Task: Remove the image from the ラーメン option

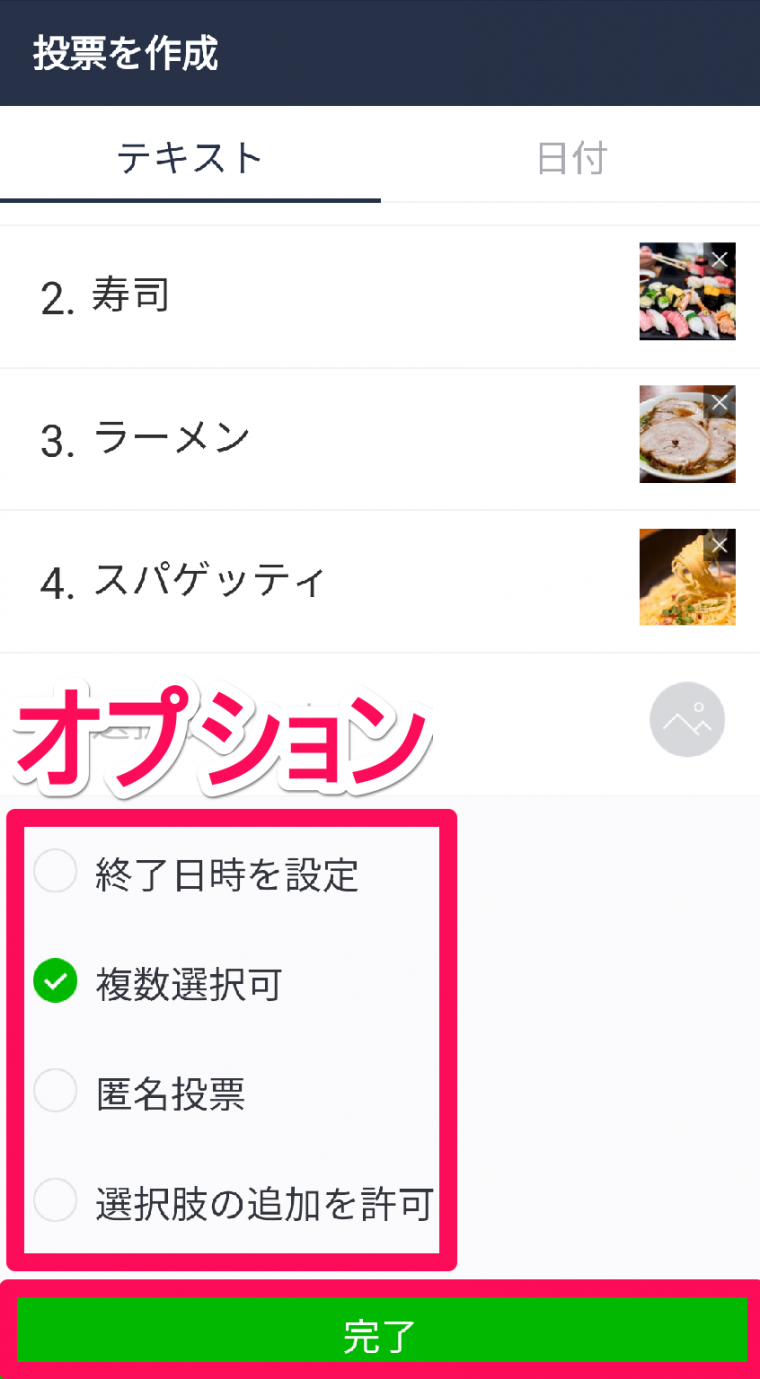Action: pos(719,402)
